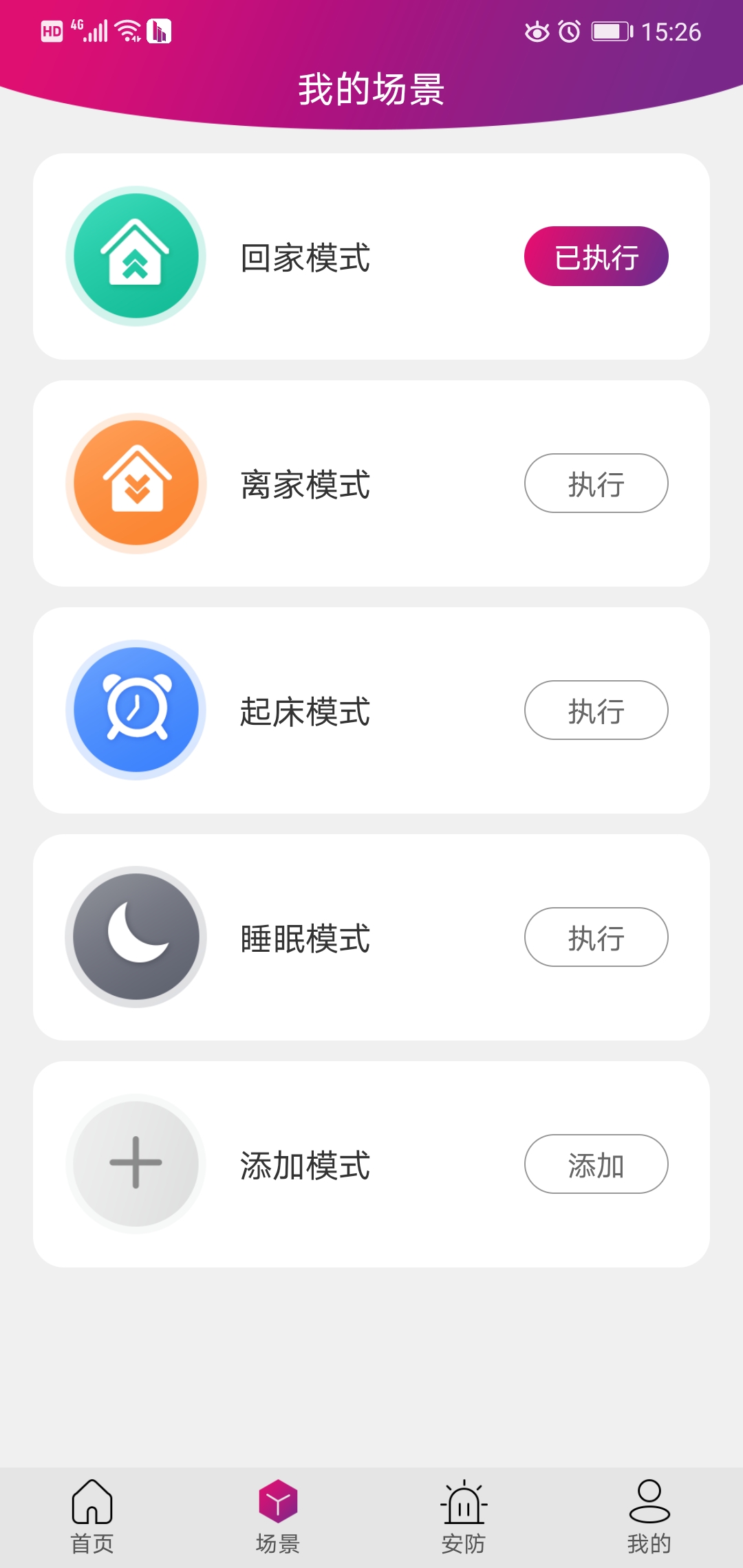The height and width of the screenshot is (1568, 743).
Task: Select the 回家模式 scene card
Action: point(371,256)
